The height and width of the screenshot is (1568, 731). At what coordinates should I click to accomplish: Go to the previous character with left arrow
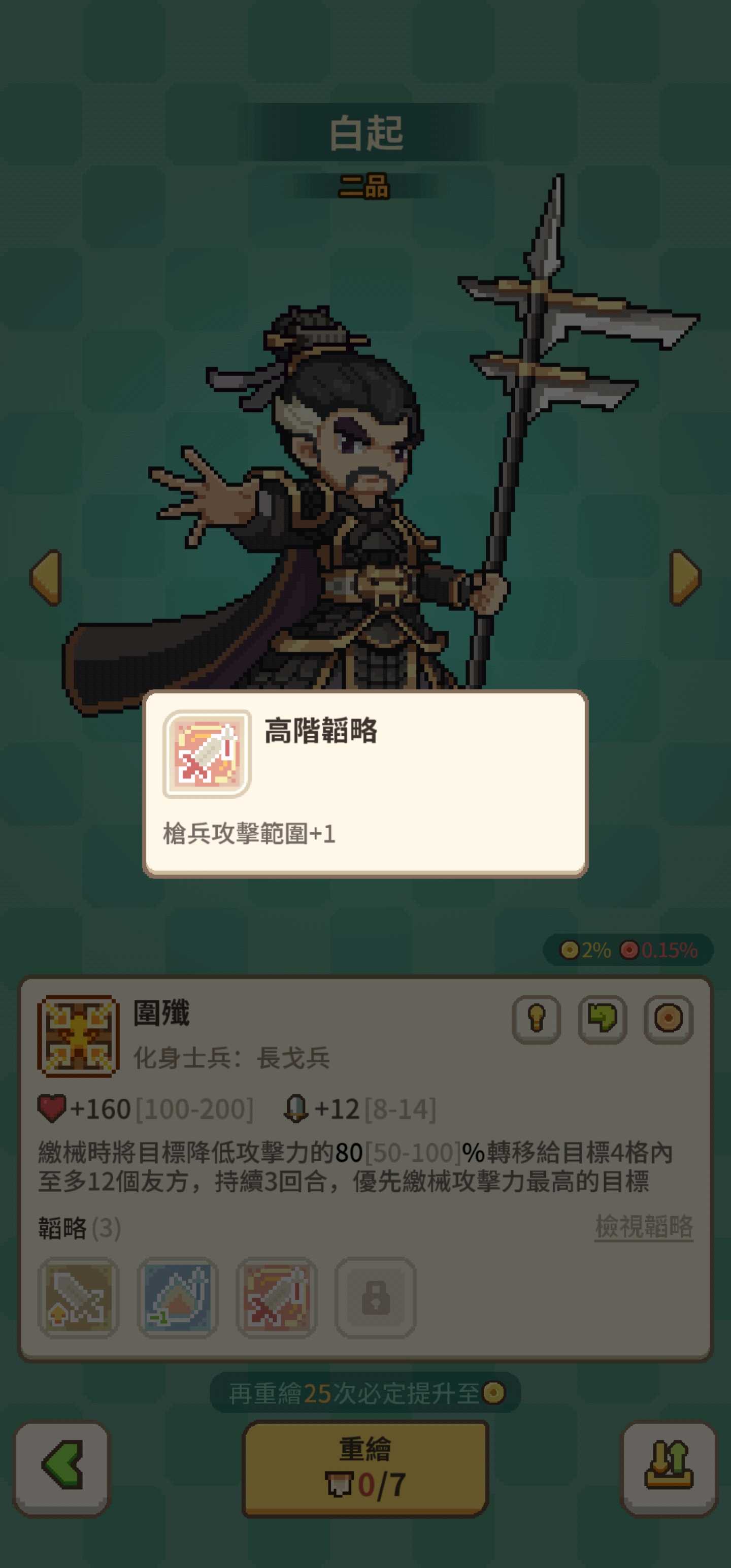pyautogui.click(x=46, y=577)
